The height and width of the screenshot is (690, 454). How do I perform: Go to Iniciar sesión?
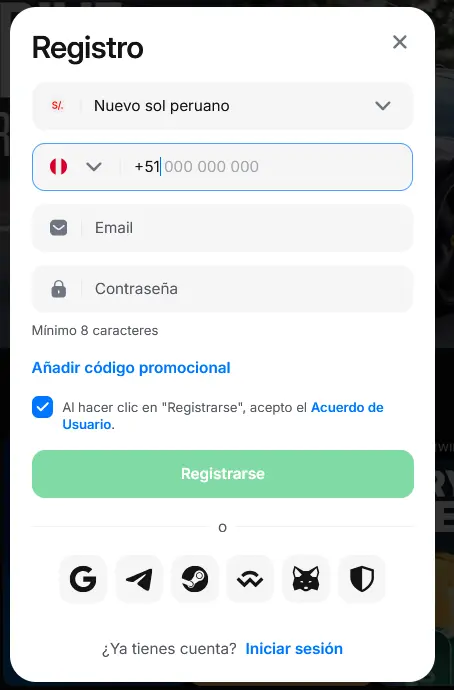pos(294,649)
